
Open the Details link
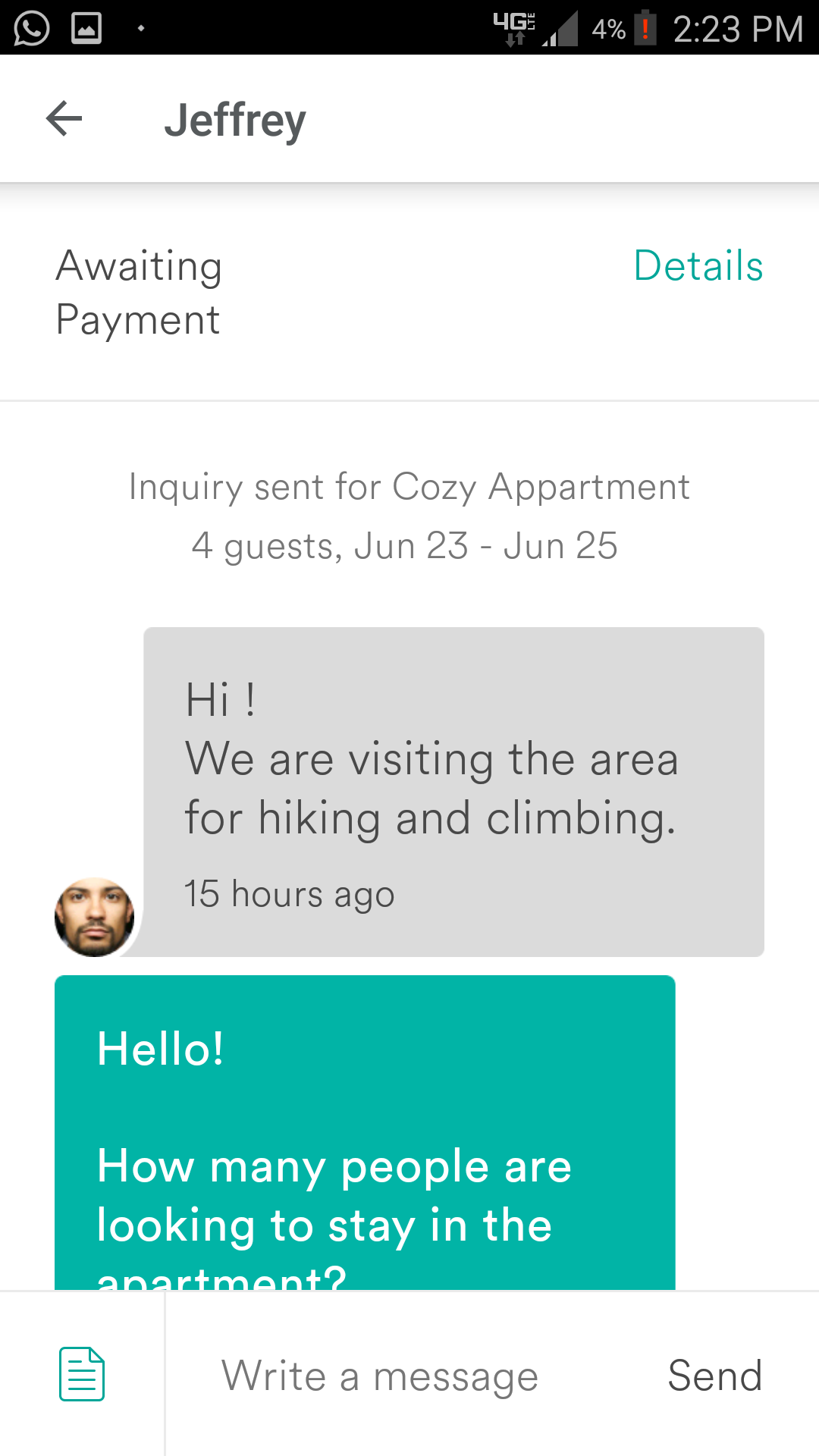[698, 266]
